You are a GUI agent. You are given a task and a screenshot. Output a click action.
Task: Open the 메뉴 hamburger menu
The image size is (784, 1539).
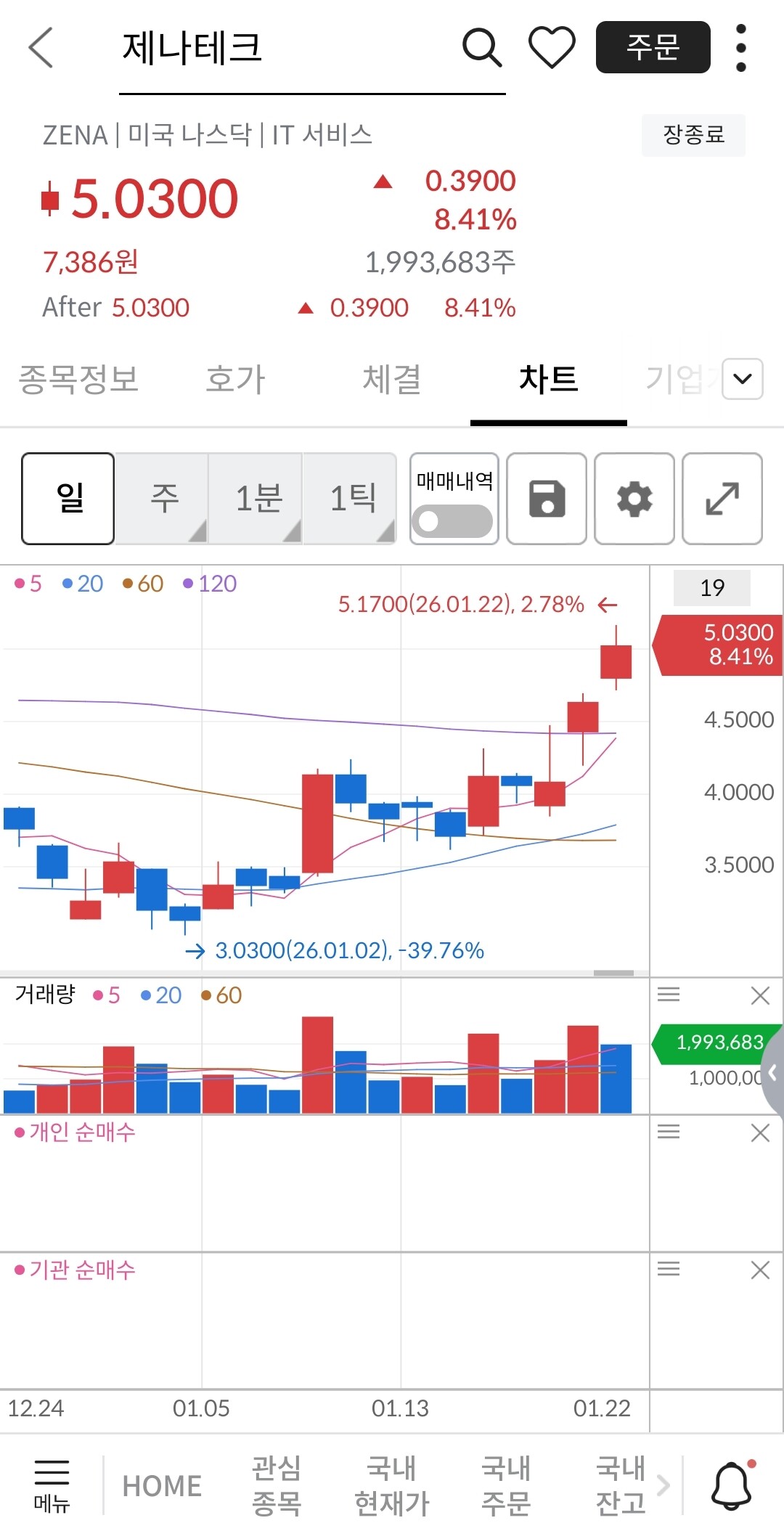[x=52, y=1485]
